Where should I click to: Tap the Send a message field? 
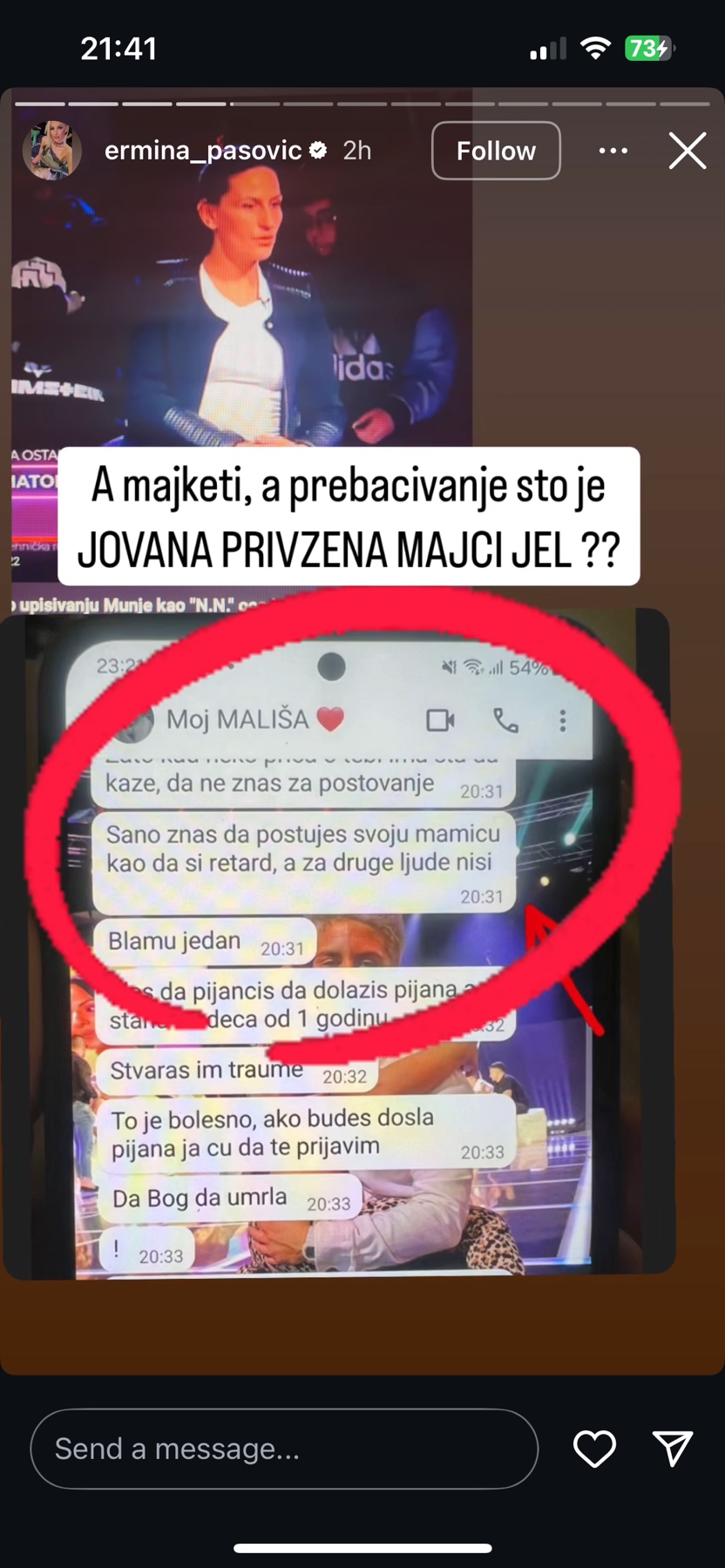(x=284, y=1449)
